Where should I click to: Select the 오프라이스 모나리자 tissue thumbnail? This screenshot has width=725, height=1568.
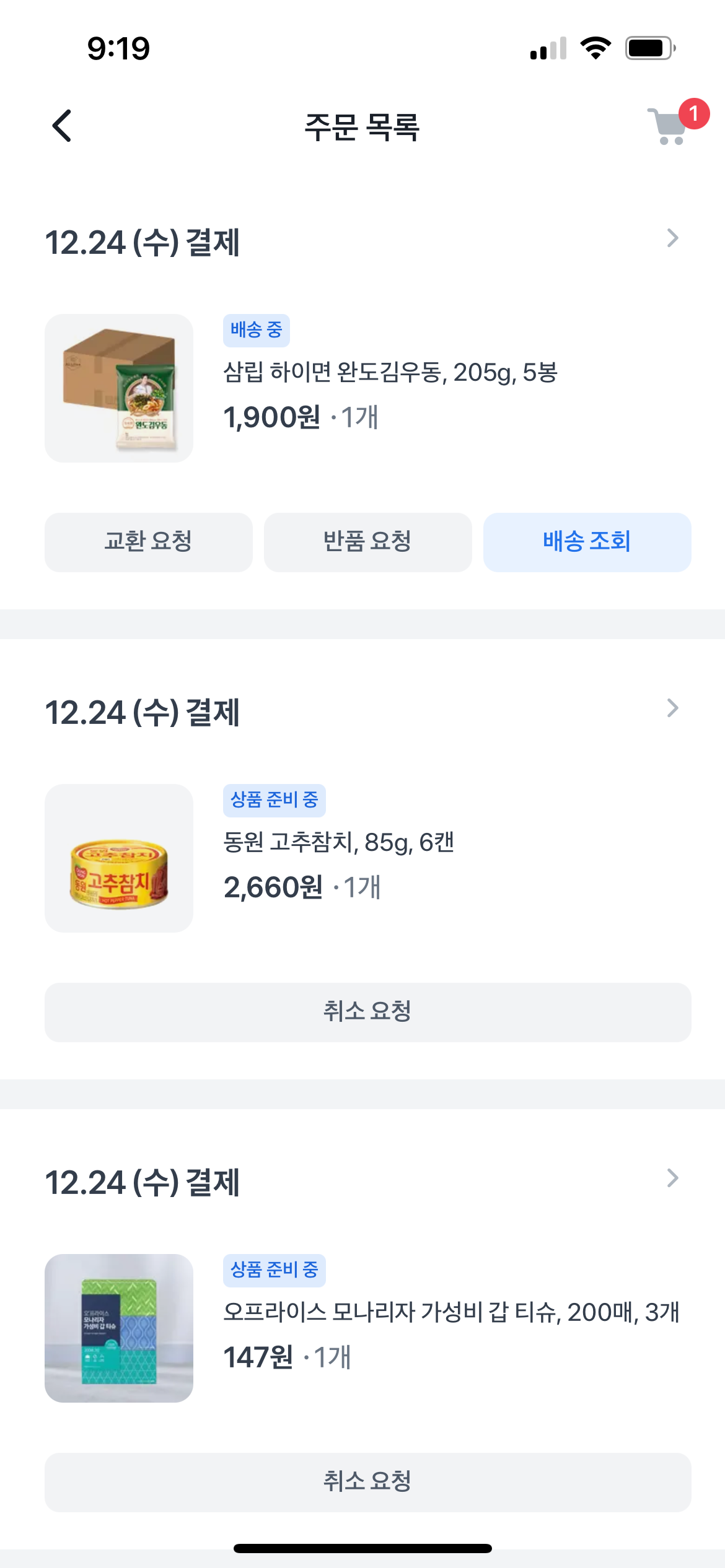[x=119, y=1328]
